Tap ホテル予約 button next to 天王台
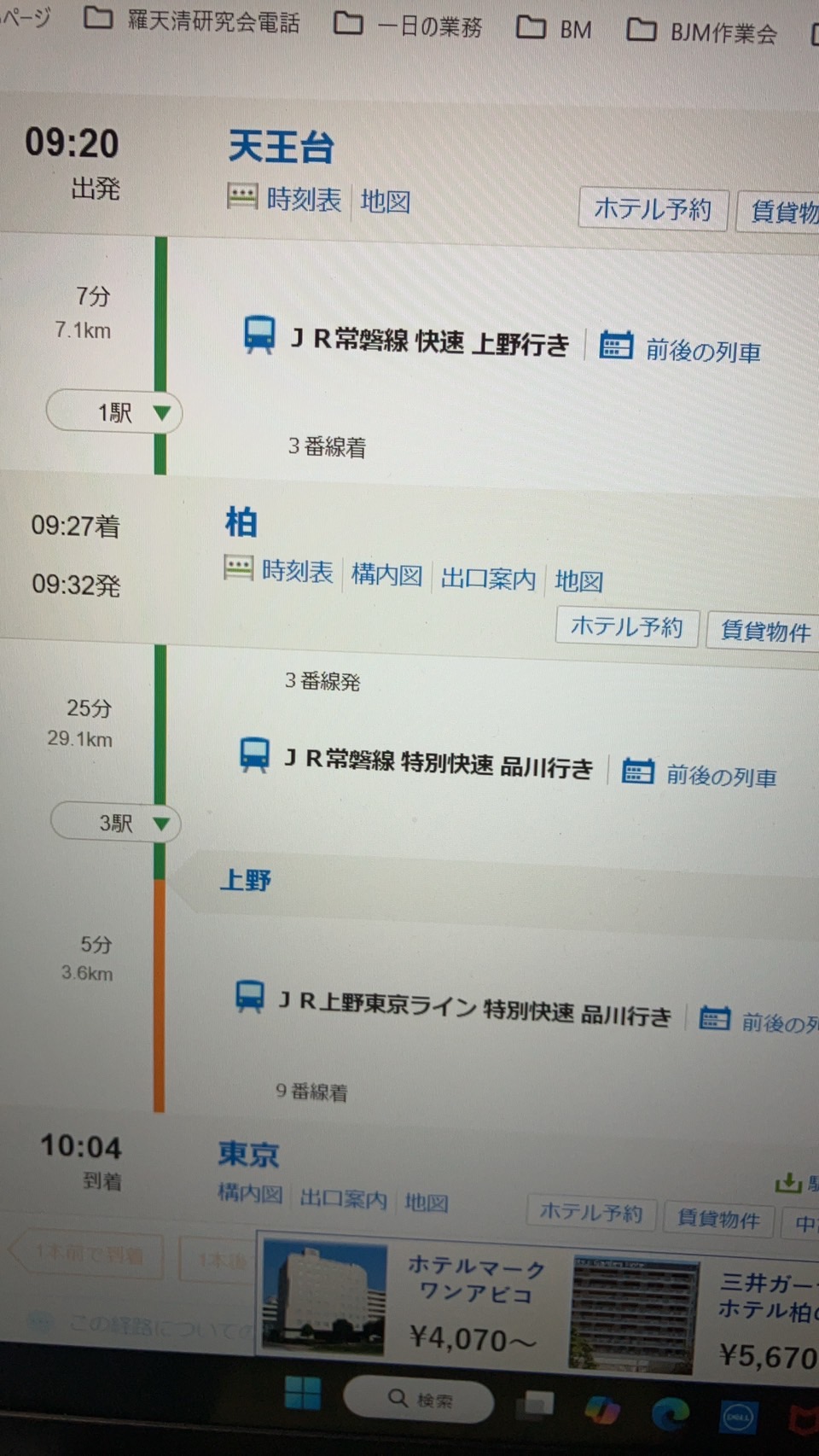Image resolution: width=819 pixels, height=1456 pixels. [x=653, y=209]
